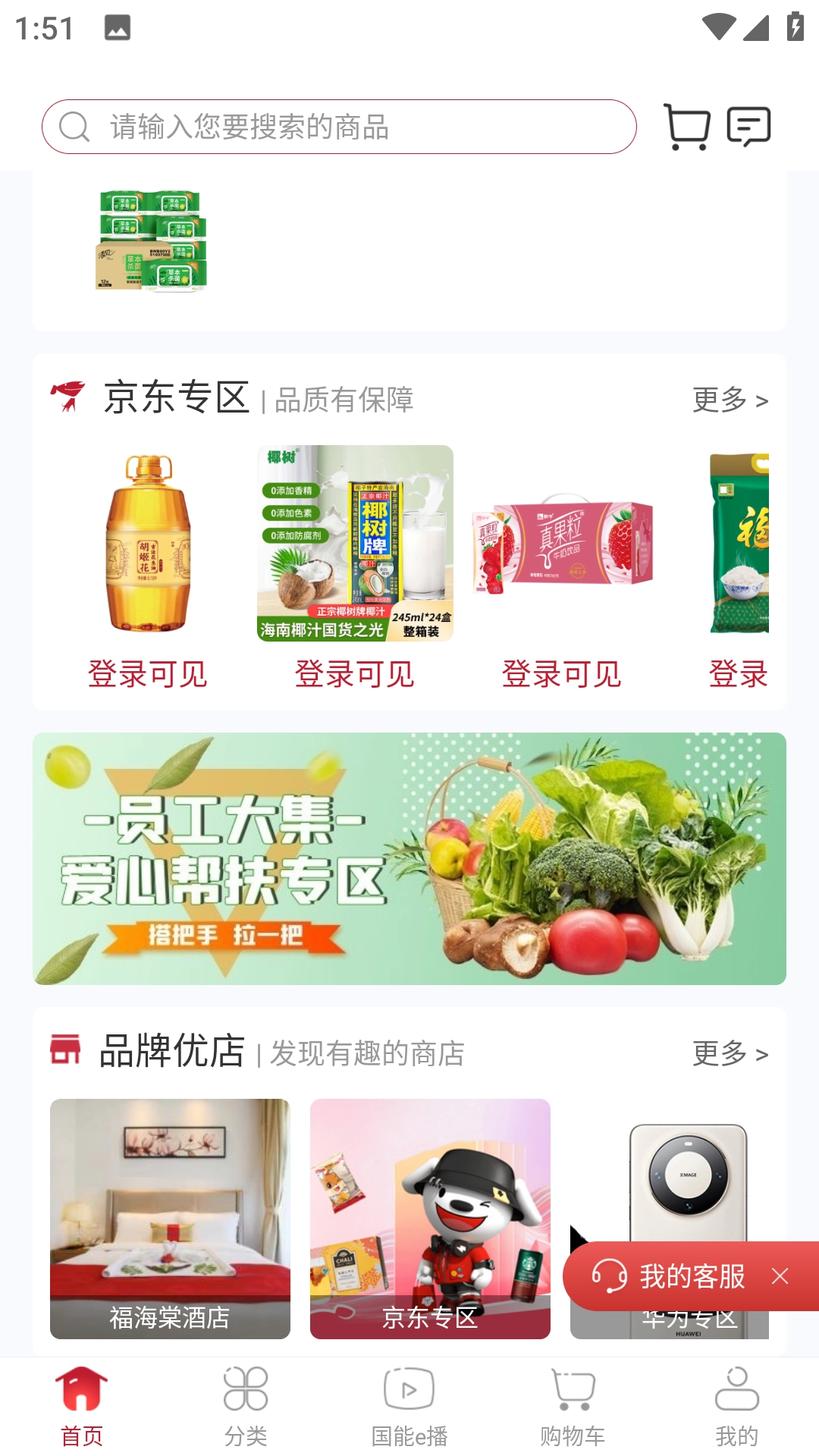Click the 员工大集 爱心帮扶专区 banner
This screenshot has height=1456, width=819.
409,858
